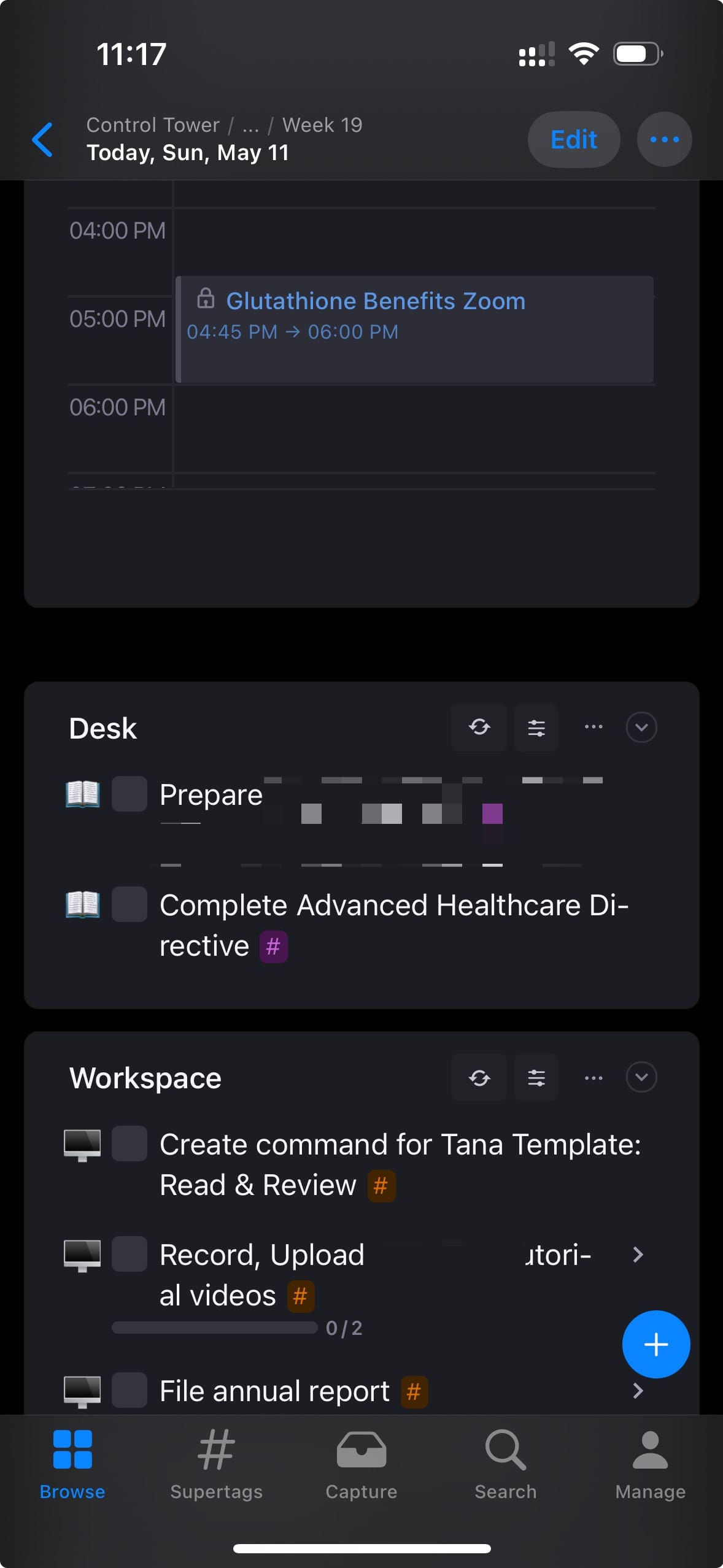Mark File annual report as done
This screenshot has height=1568, width=723.
point(130,1390)
